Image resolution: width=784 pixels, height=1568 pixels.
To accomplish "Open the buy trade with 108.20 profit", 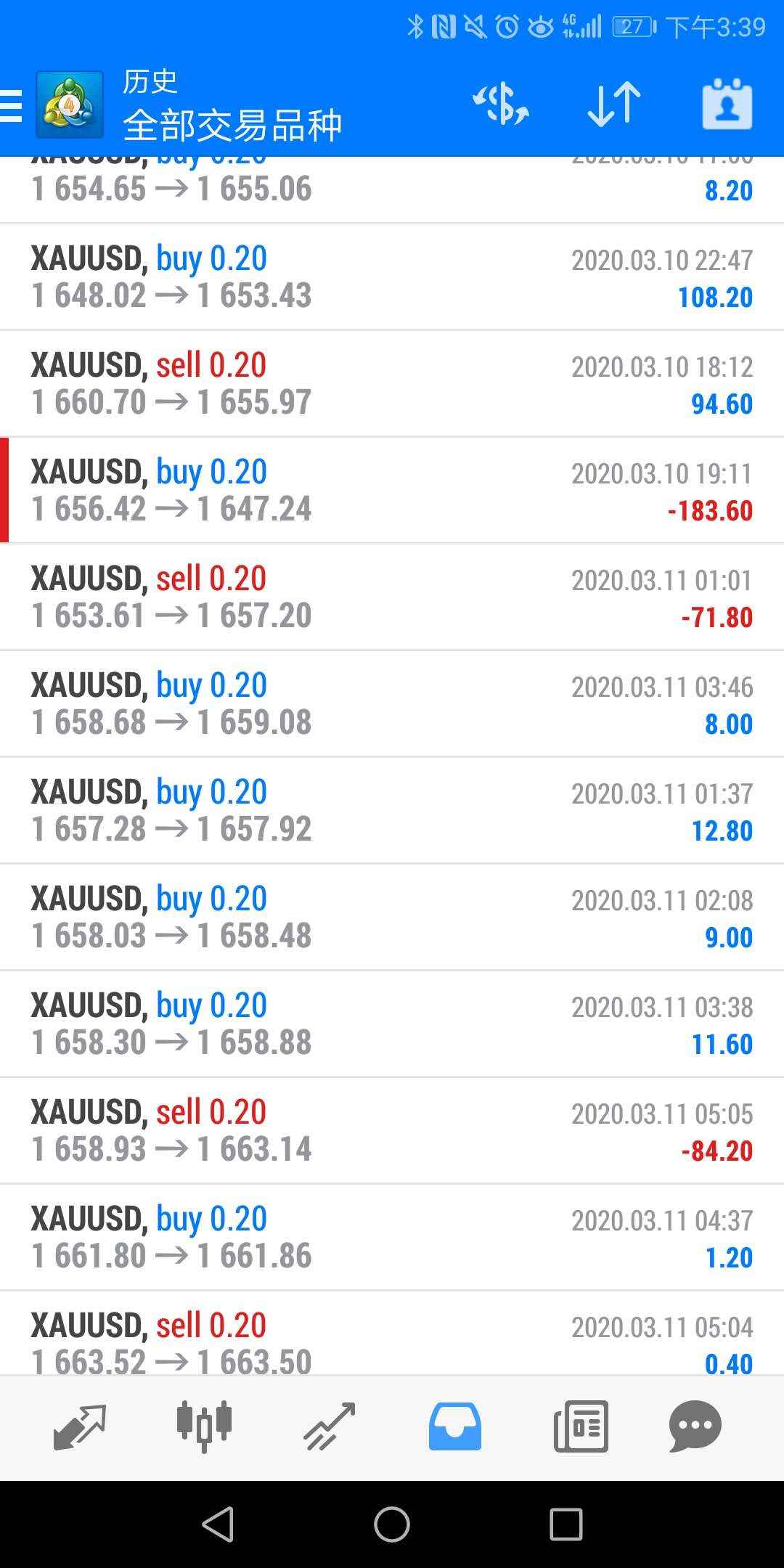I will 392,277.
